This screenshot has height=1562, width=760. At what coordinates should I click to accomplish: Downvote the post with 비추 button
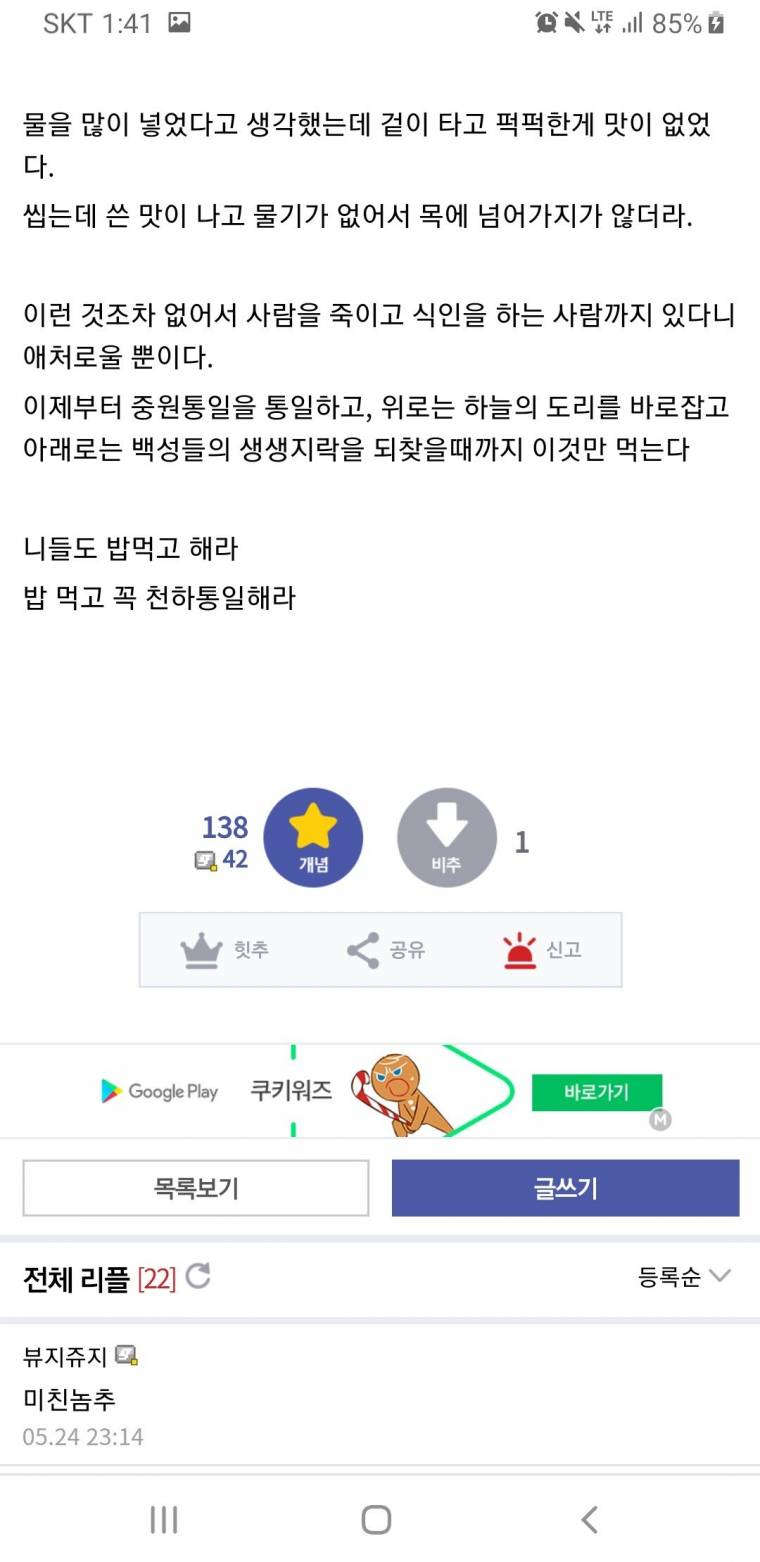[x=446, y=838]
